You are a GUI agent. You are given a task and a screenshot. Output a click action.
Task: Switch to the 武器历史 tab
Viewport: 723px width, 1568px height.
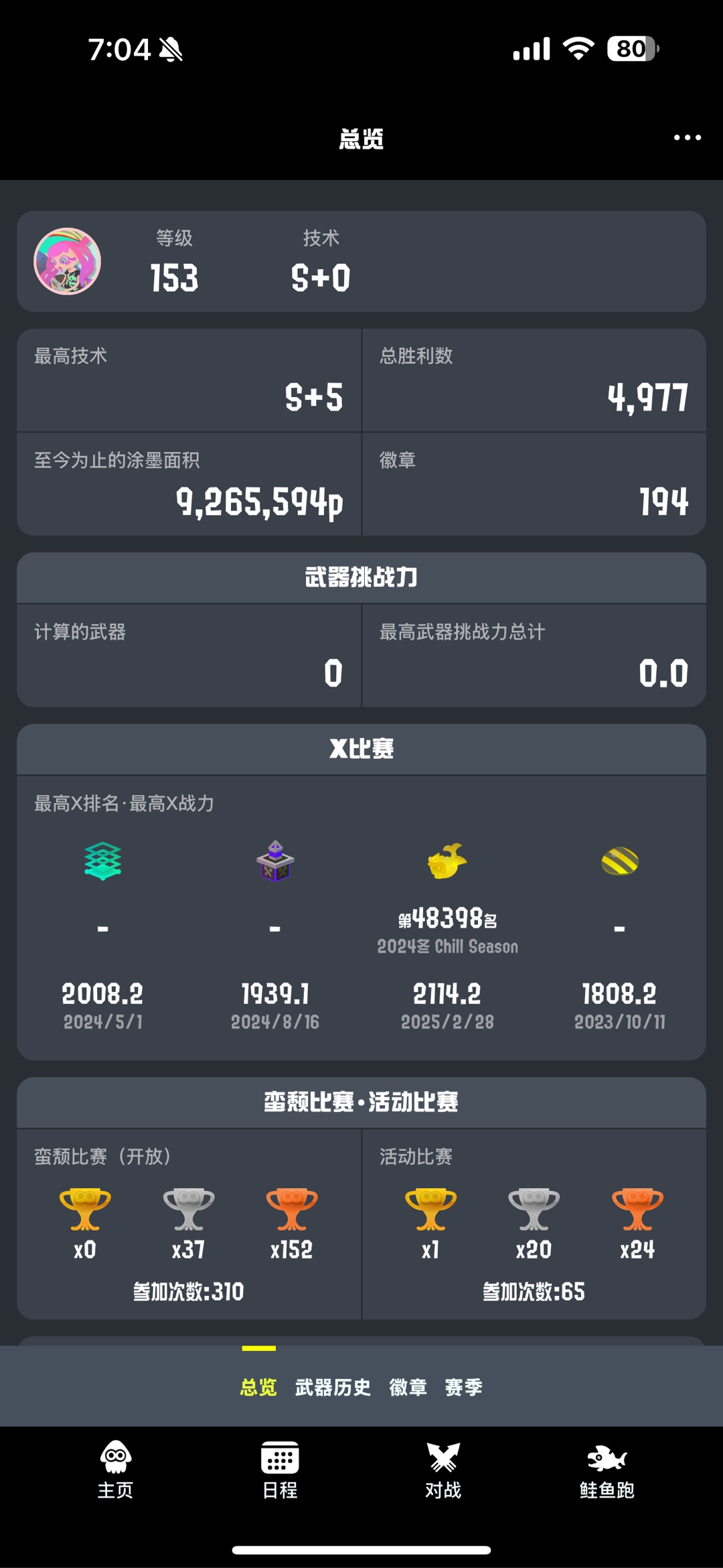(x=333, y=1386)
